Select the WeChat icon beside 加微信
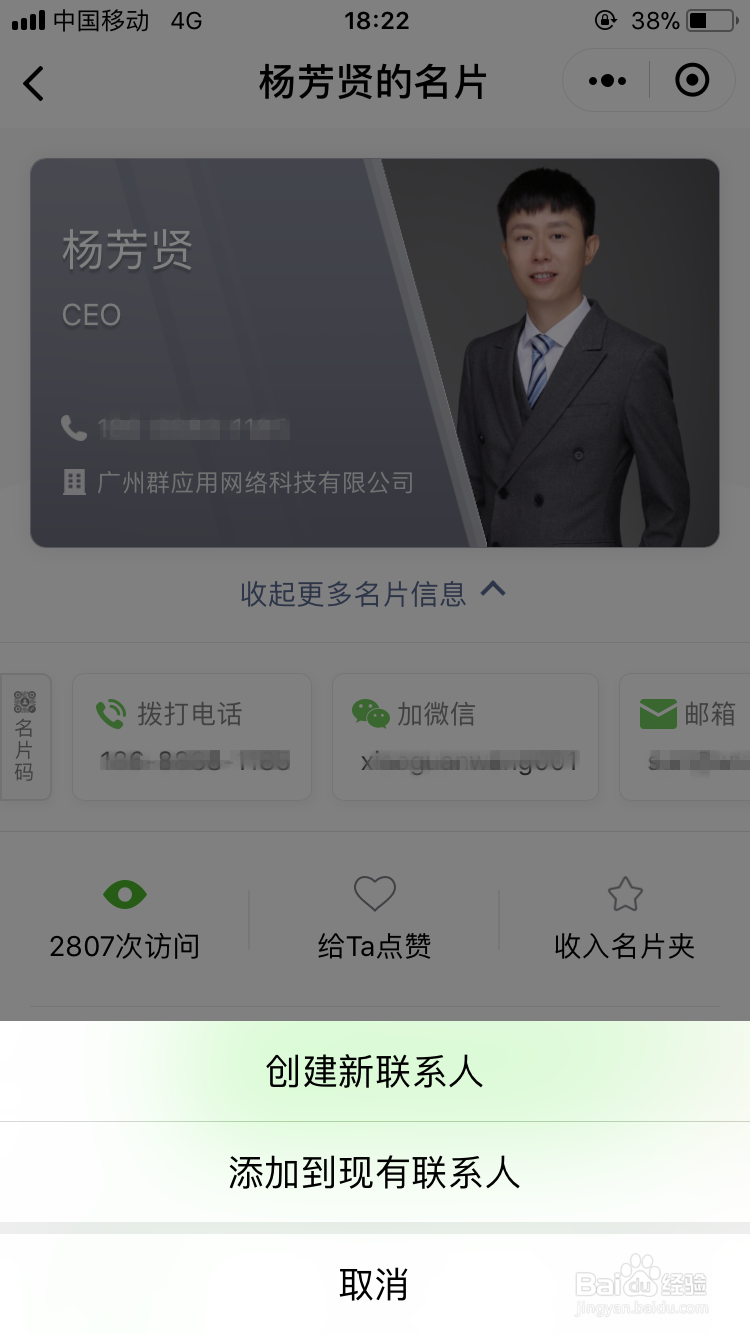The width and height of the screenshot is (750, 1334). coord(372,712)
